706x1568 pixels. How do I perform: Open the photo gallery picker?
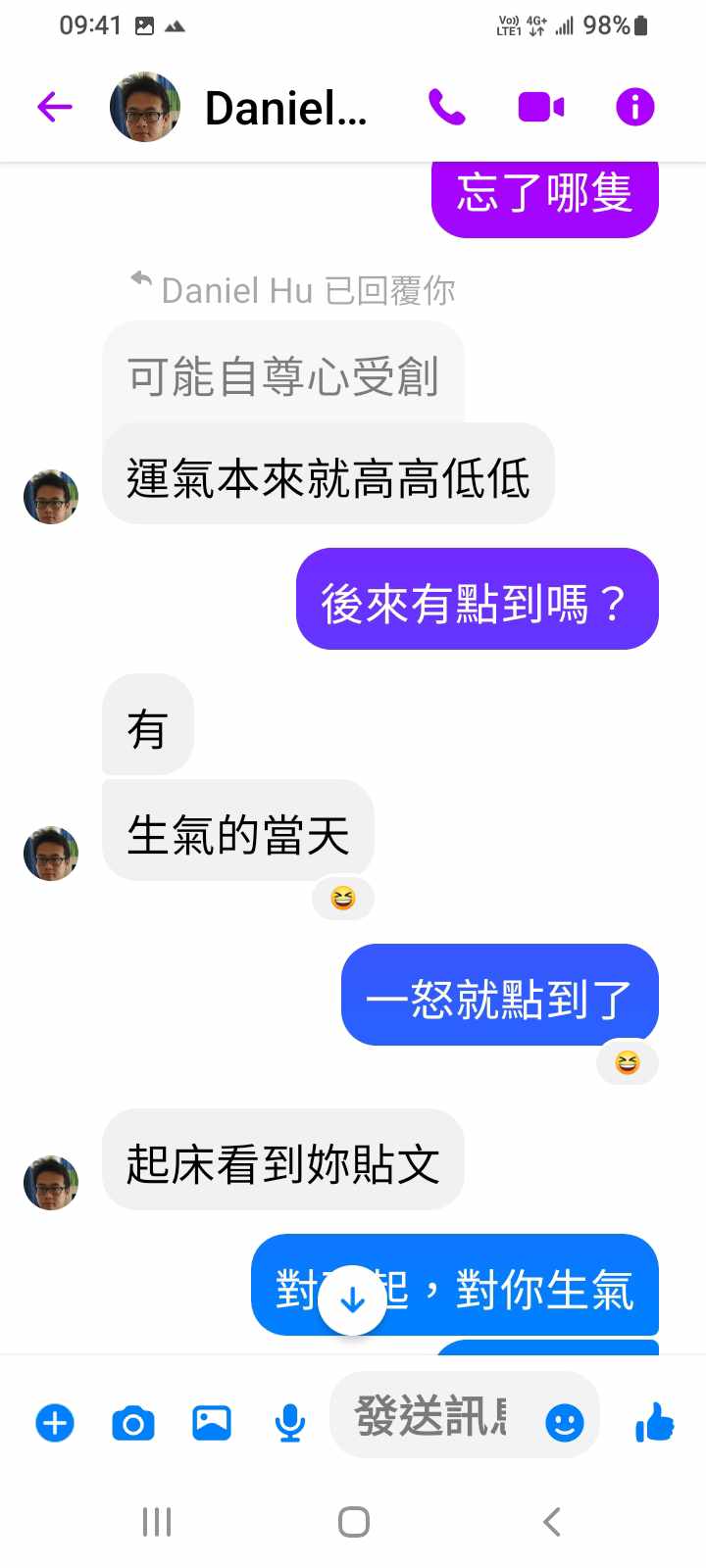tap(212, 1422)
